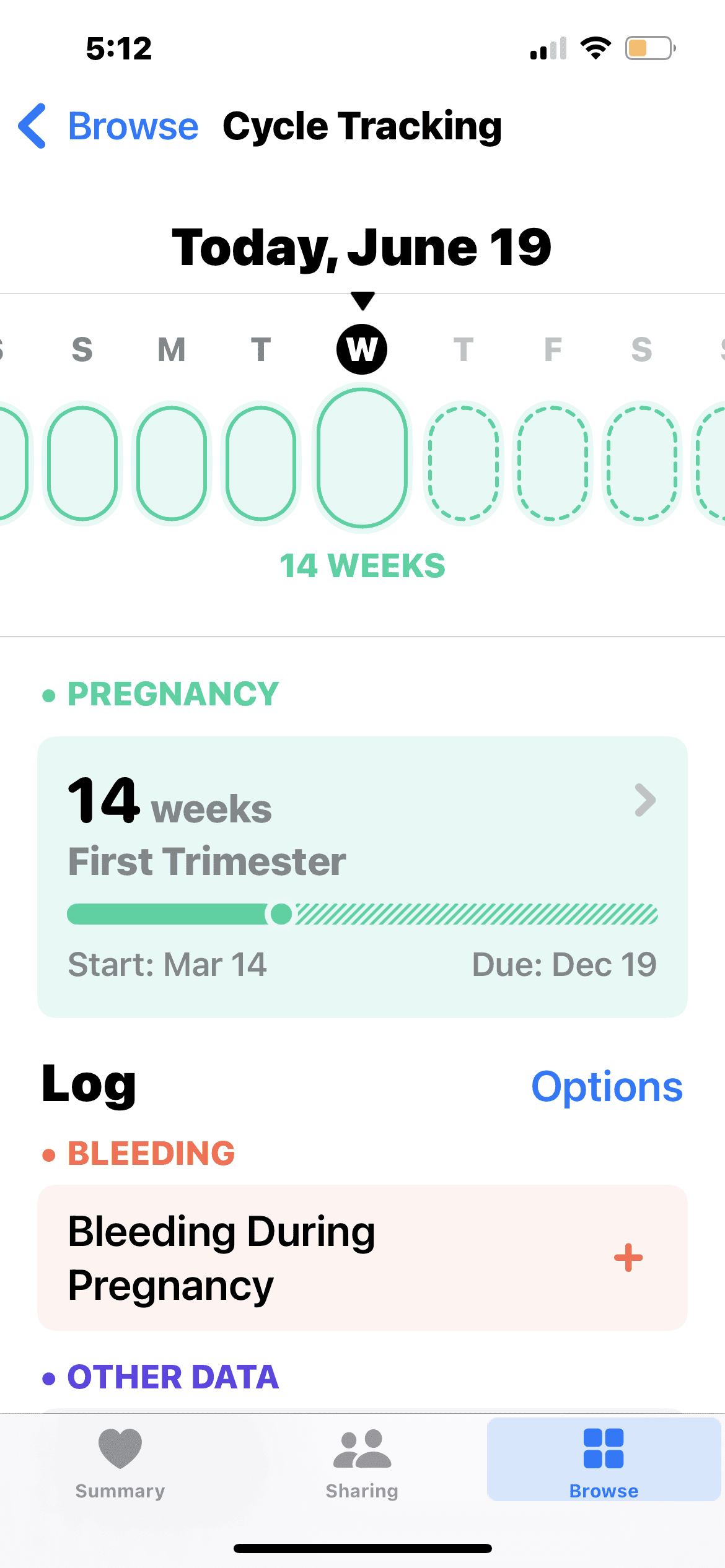The width and height of the screenshot is (725, 1568).
Task: Tap the today marker arrow above W
Action: (362, 303)
